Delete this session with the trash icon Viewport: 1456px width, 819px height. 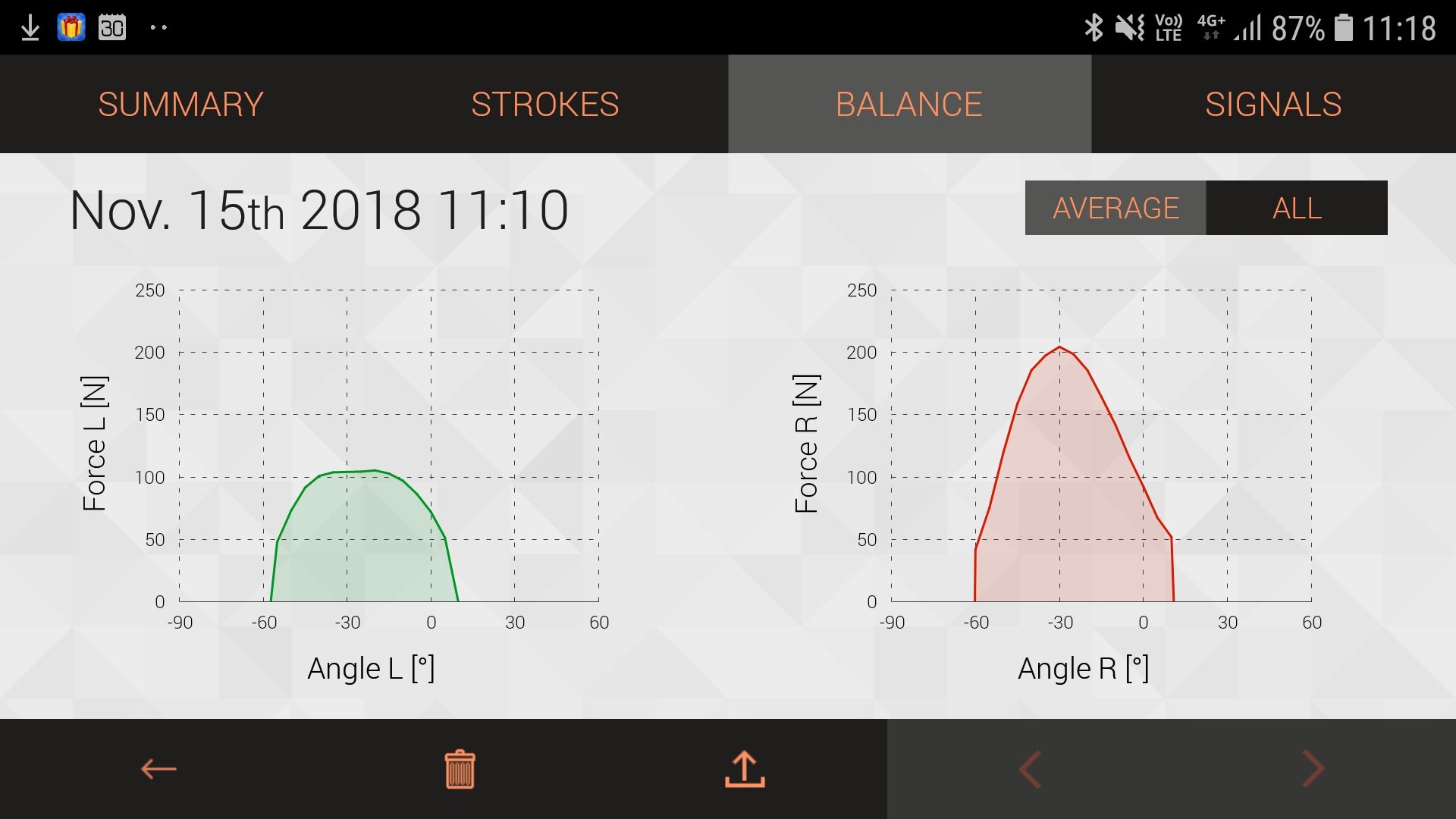pyautogui.click(x=460, y=769)
